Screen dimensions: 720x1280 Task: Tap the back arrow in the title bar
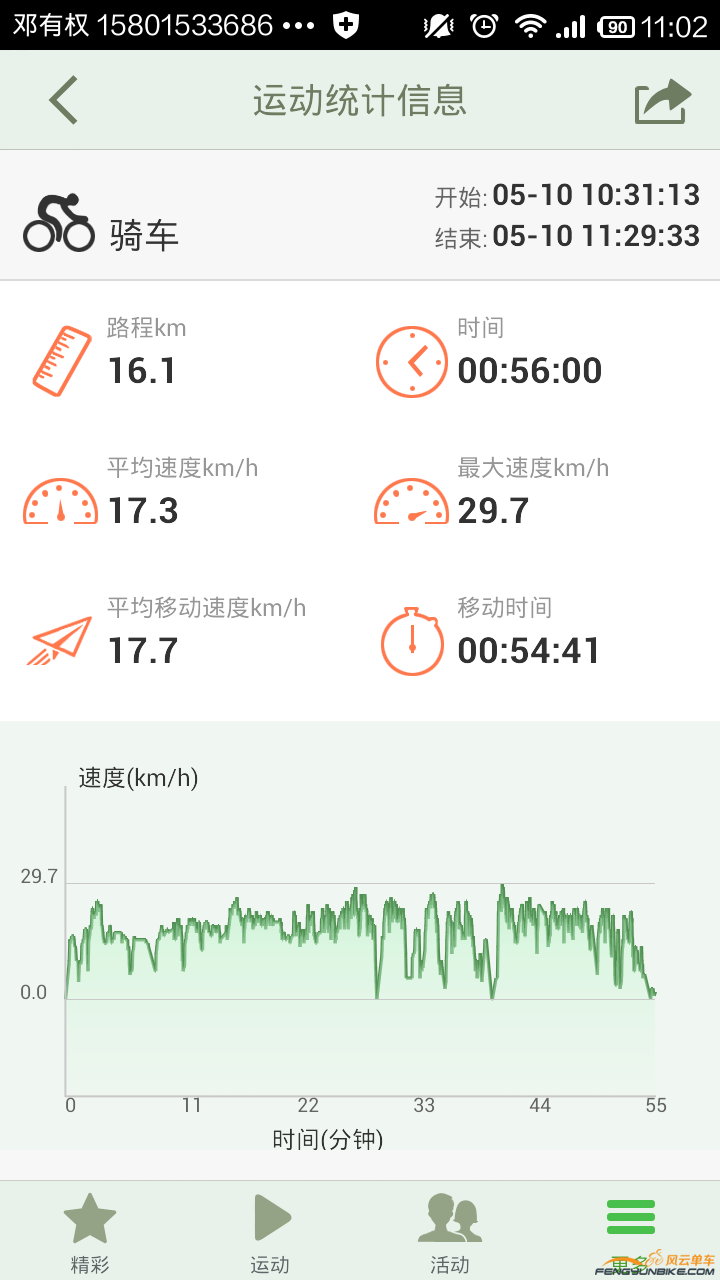[62, 99]
